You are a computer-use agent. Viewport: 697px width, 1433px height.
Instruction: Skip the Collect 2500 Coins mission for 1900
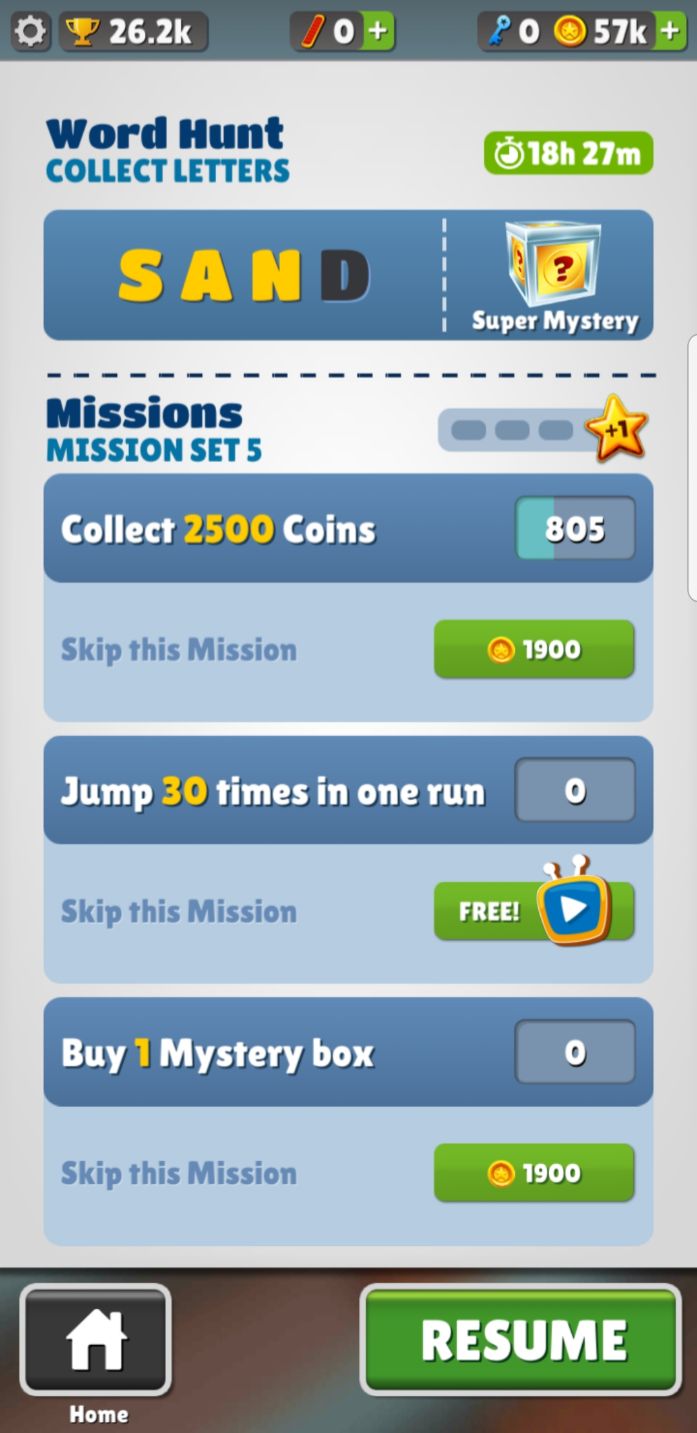(533, 650)
